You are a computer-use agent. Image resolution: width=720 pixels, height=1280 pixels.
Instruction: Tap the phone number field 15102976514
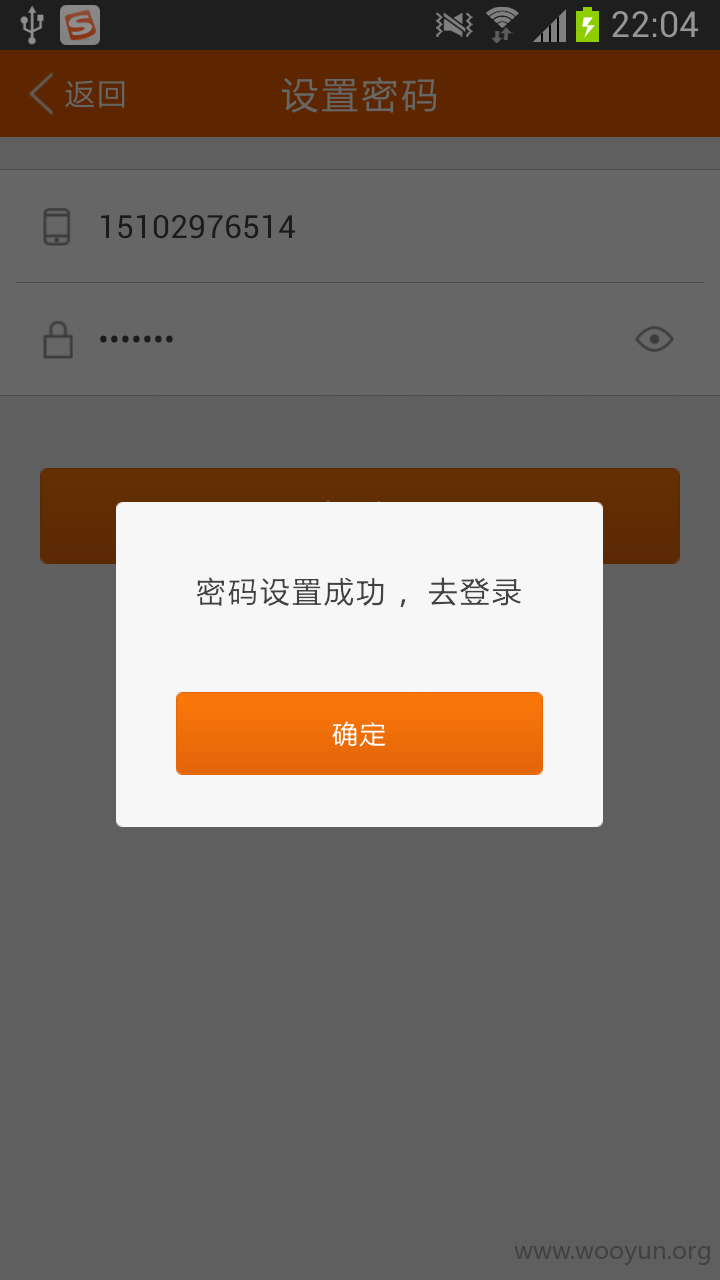click(360, 227)
